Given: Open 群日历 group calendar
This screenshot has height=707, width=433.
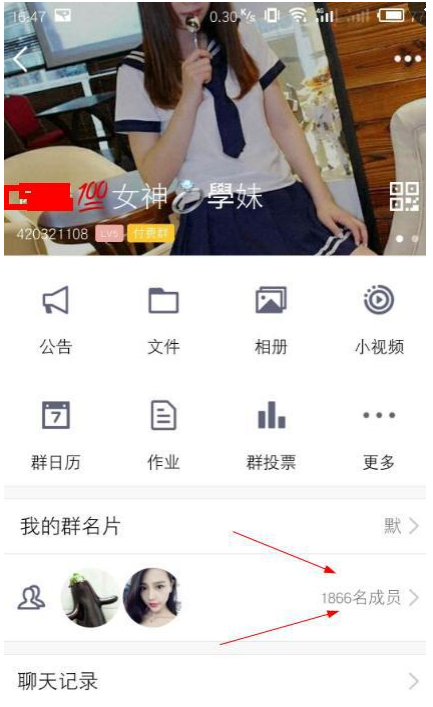Looking at the screenshot, I should (x=55, y=436).
